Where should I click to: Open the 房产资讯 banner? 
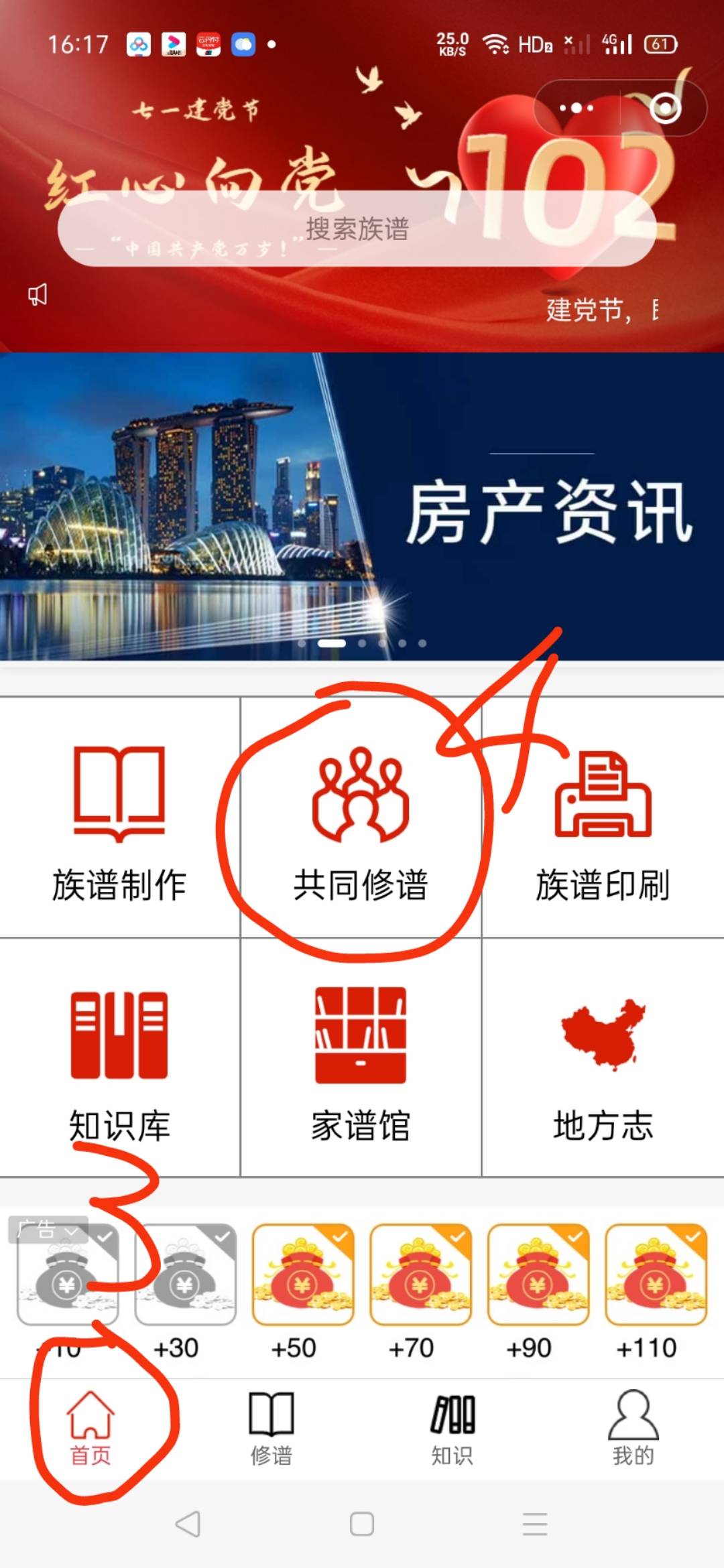point(362,507)
